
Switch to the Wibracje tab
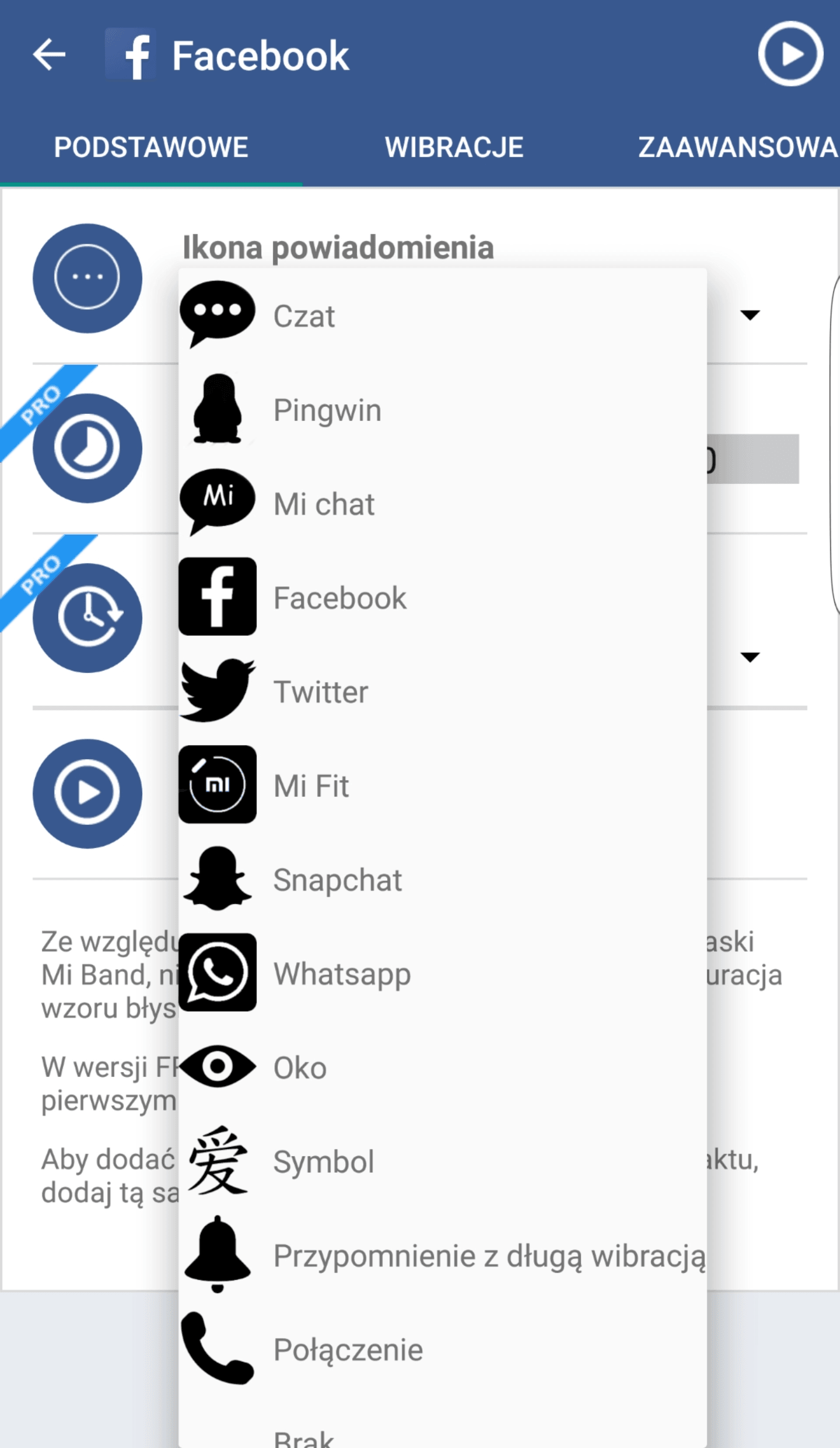click(x=454, y=147)
